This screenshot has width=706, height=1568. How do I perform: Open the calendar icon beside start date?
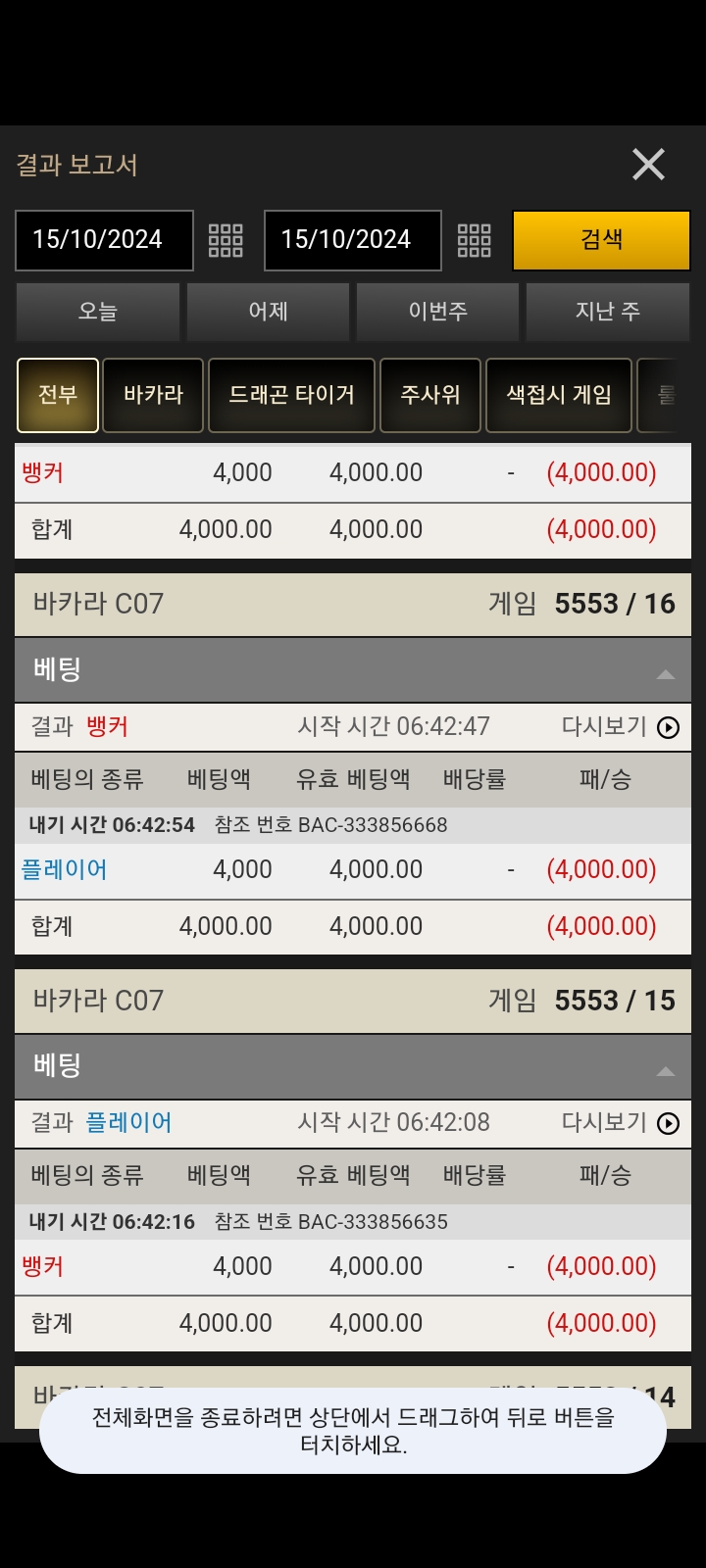coord(226,240)
